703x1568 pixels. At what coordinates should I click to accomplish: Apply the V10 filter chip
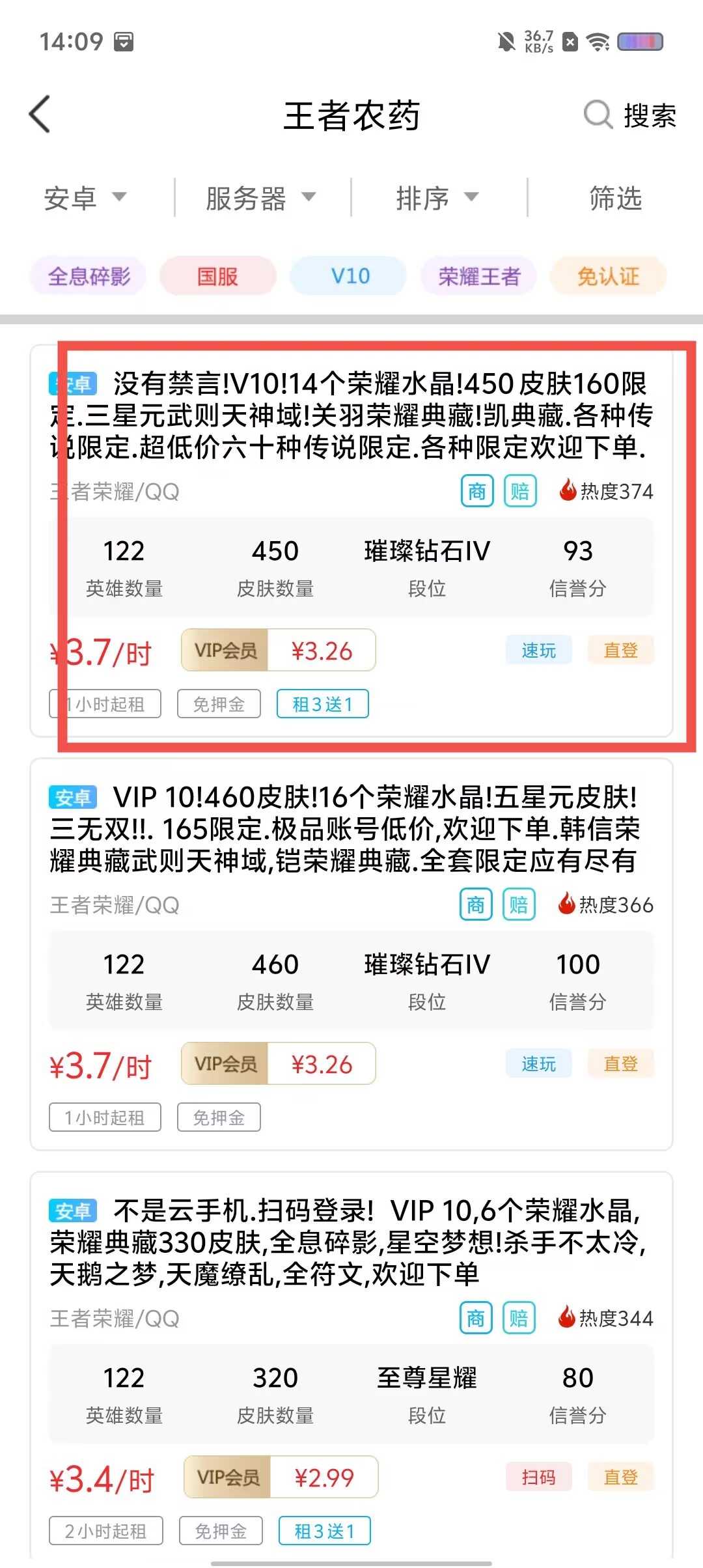(350, 276)
